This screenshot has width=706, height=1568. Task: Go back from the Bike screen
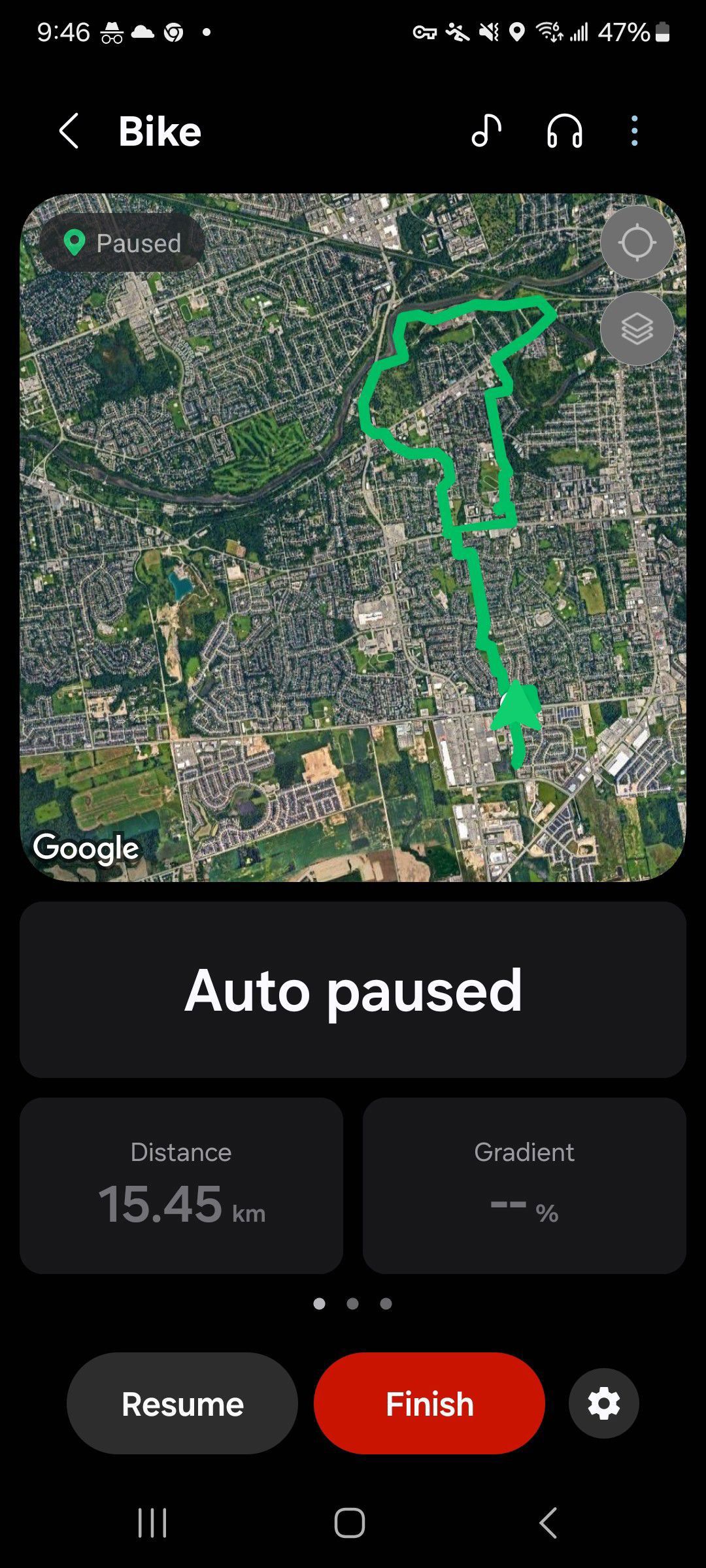[69, 131]
